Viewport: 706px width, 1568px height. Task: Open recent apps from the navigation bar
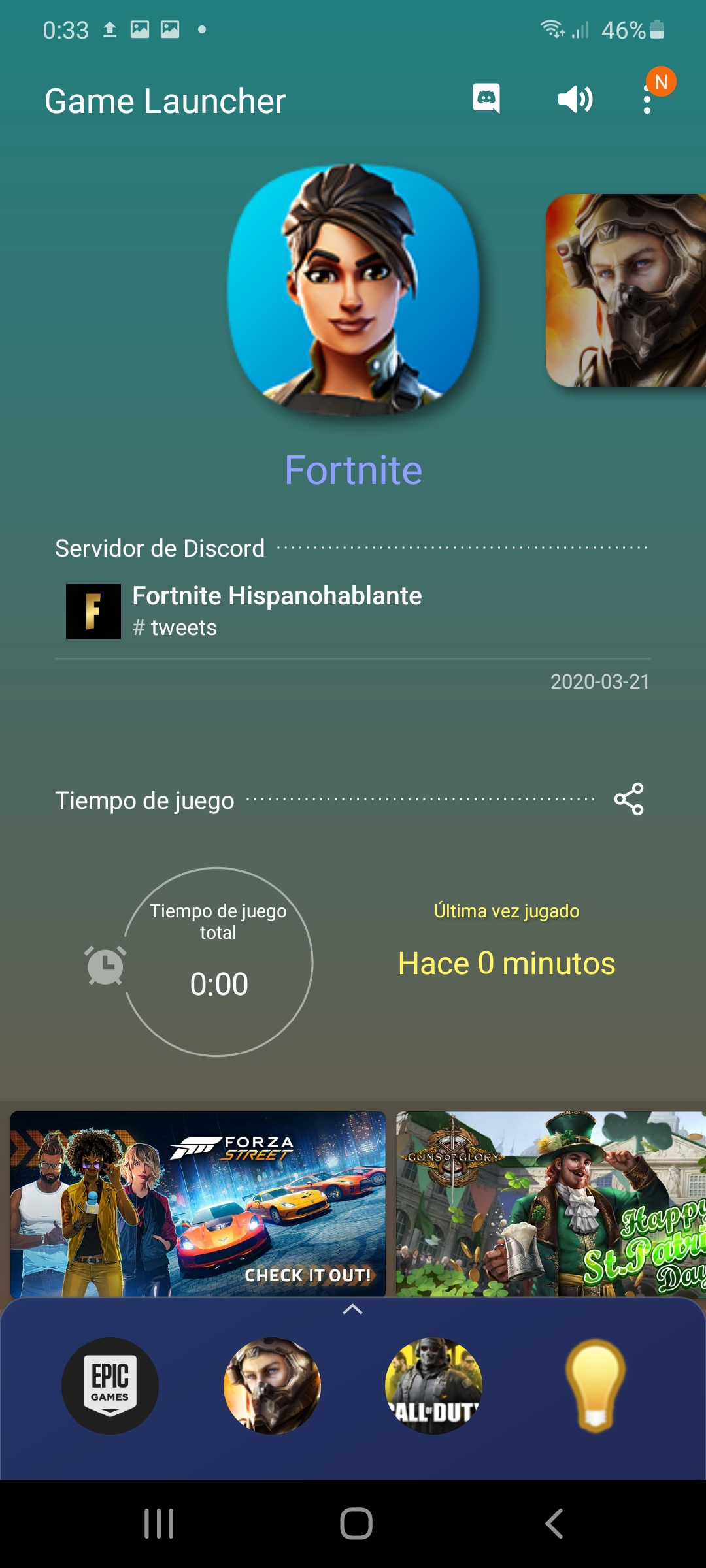[x=159, y=1524]
